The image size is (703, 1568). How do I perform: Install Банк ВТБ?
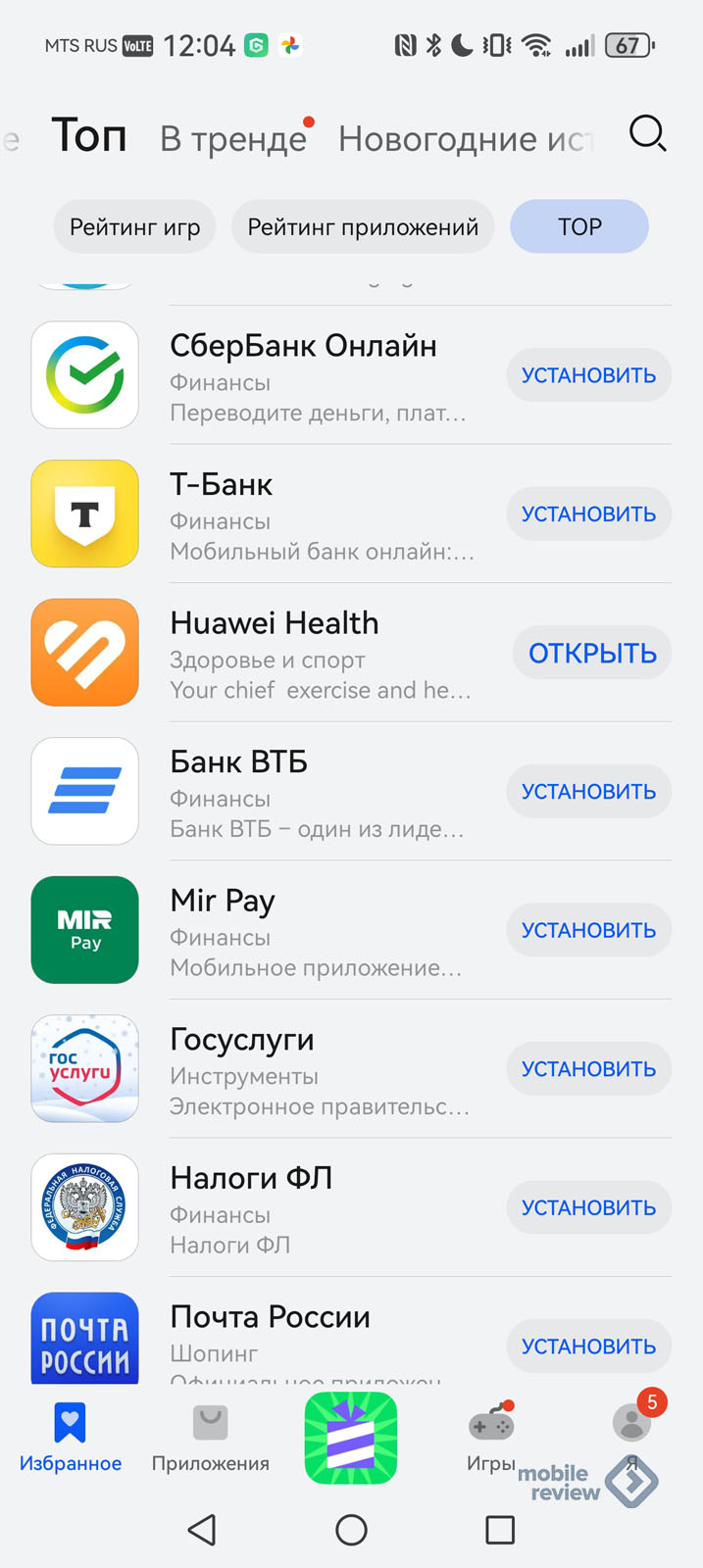[x=588, y=792]
